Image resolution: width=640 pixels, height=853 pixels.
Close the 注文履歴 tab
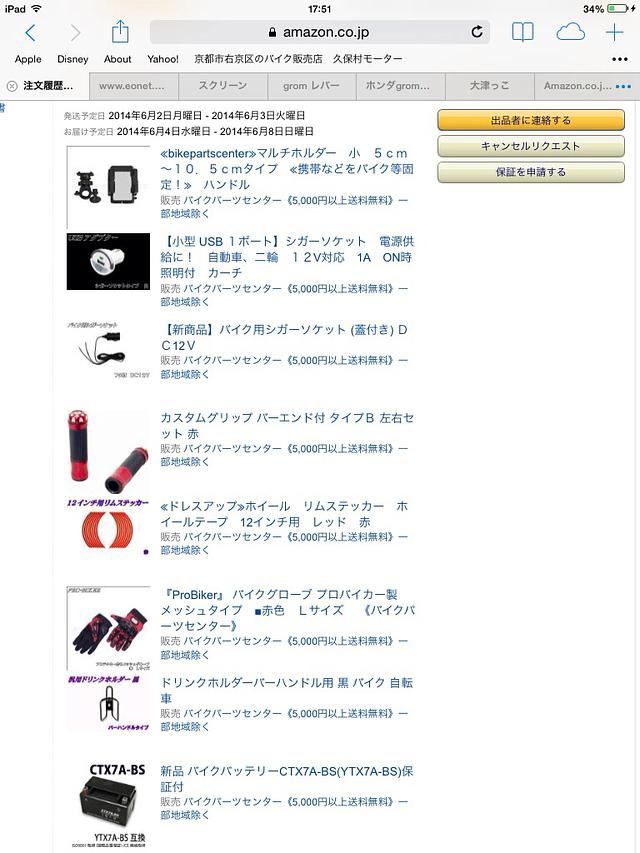coord(12,86)
